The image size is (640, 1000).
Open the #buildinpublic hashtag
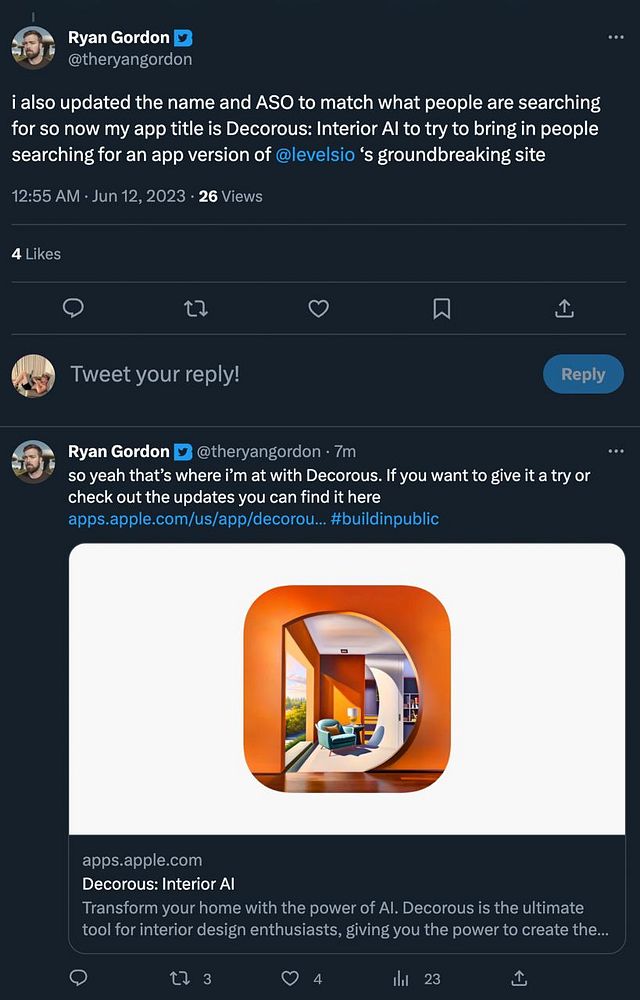pos(384,519)
